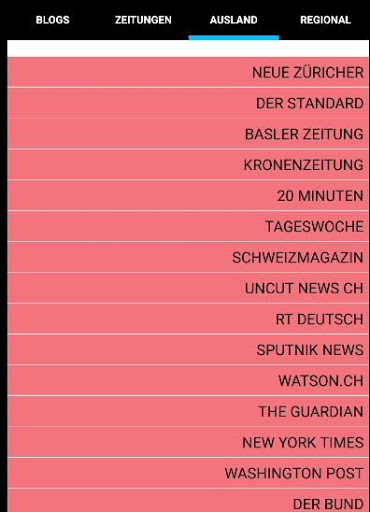The width and height of the screenshot is (370, 512).
Task: Select the Ausland tab
Action: [234, 20]
